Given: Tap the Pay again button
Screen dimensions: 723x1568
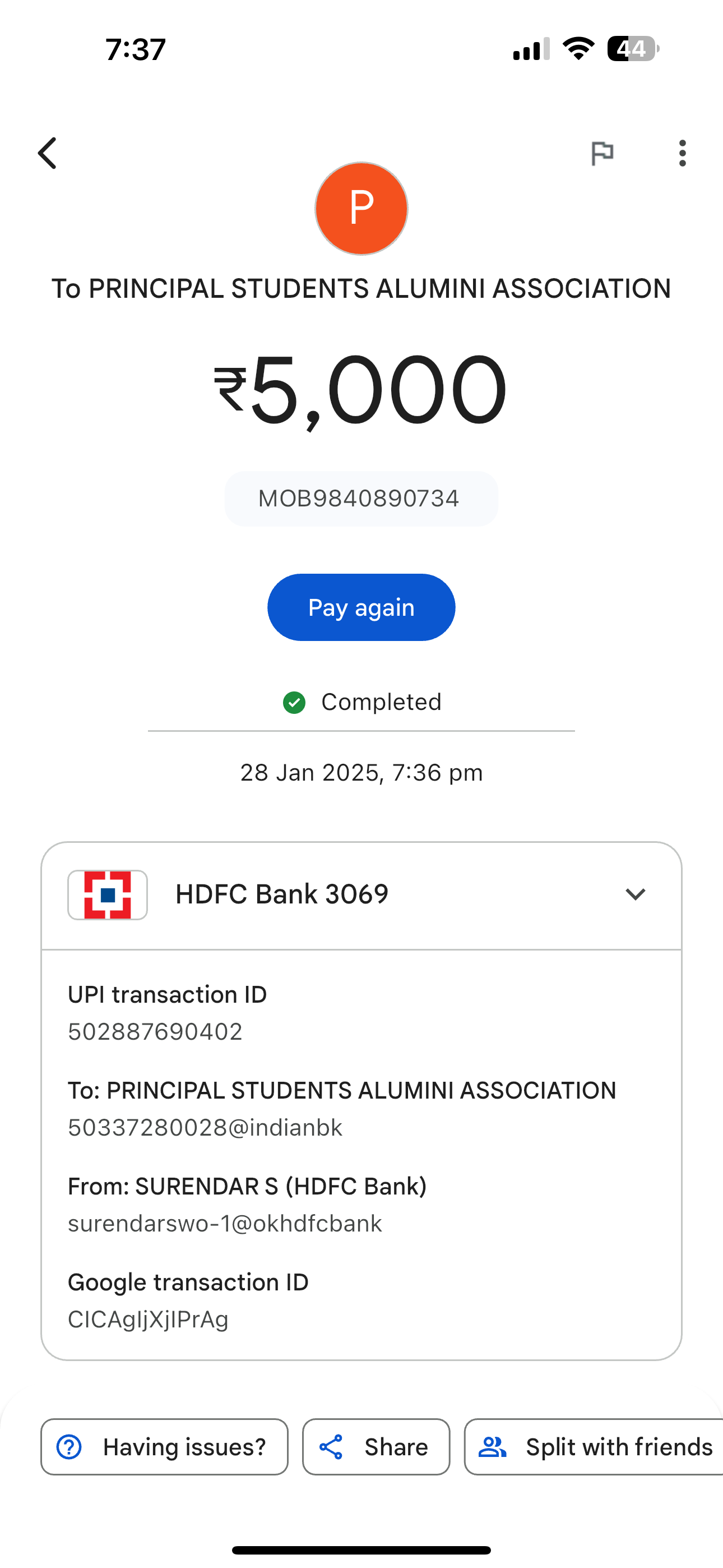Looking at the screenshot, I should coord(361,607).
